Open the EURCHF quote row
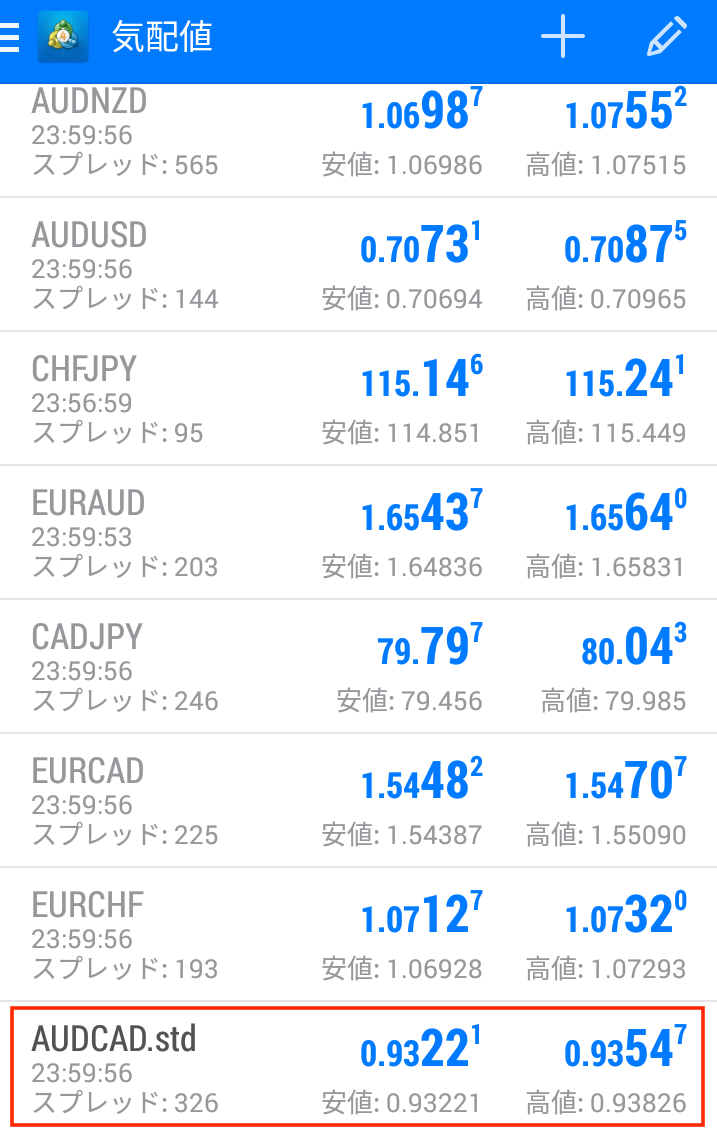The height and width of the screenshot is (1130, 717). click(x=358, y=935)
